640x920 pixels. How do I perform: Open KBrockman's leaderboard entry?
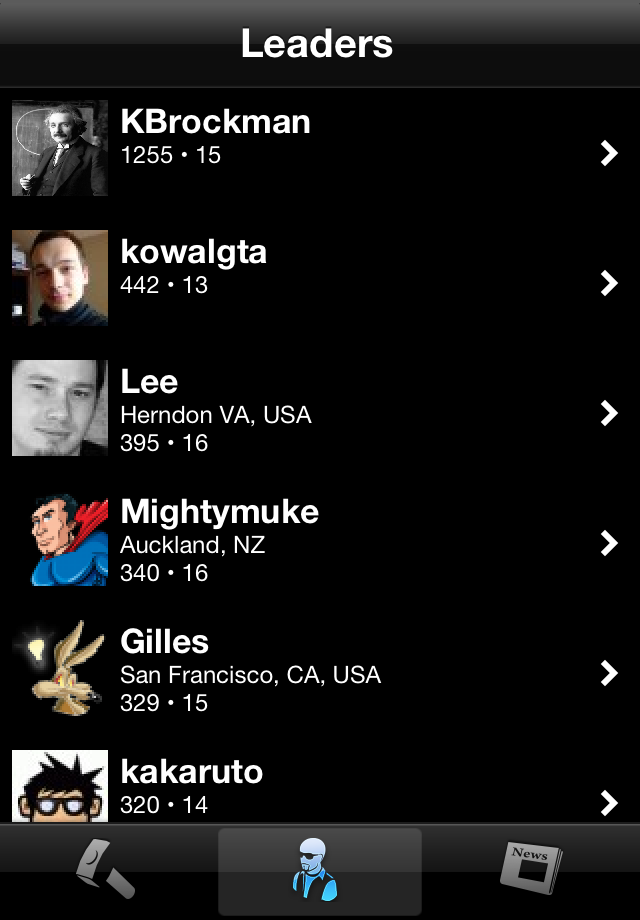tap(320, 152)
